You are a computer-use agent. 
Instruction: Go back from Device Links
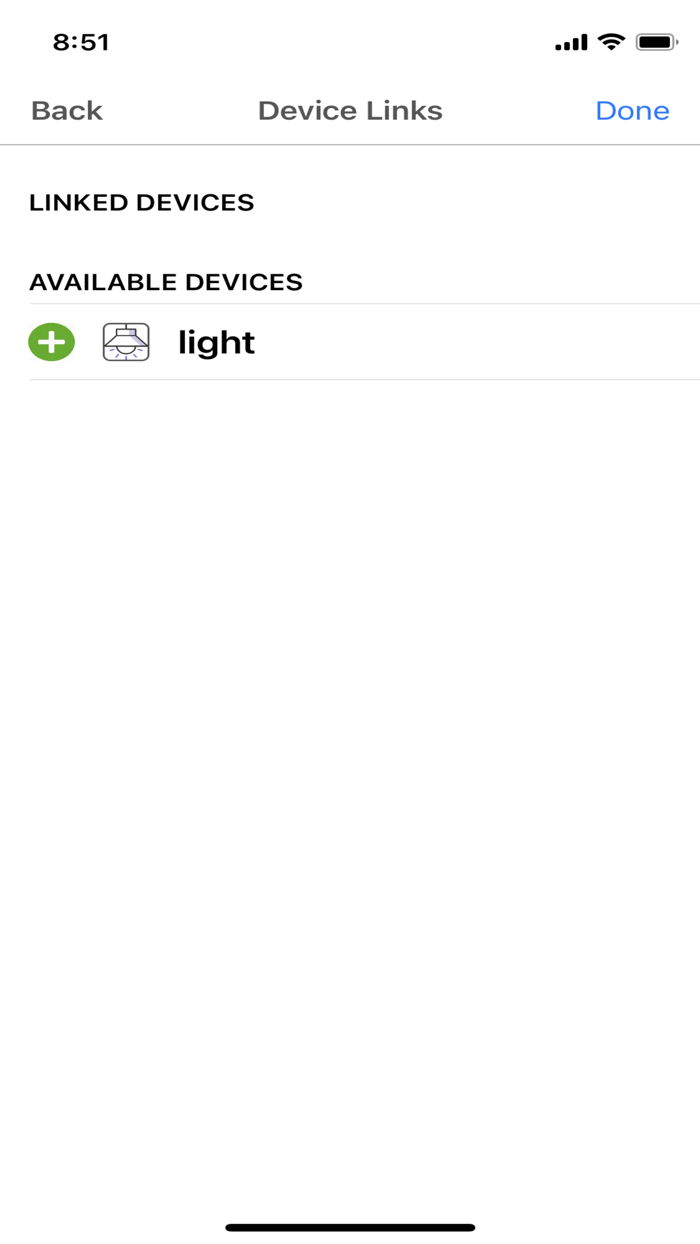point(67,111)
